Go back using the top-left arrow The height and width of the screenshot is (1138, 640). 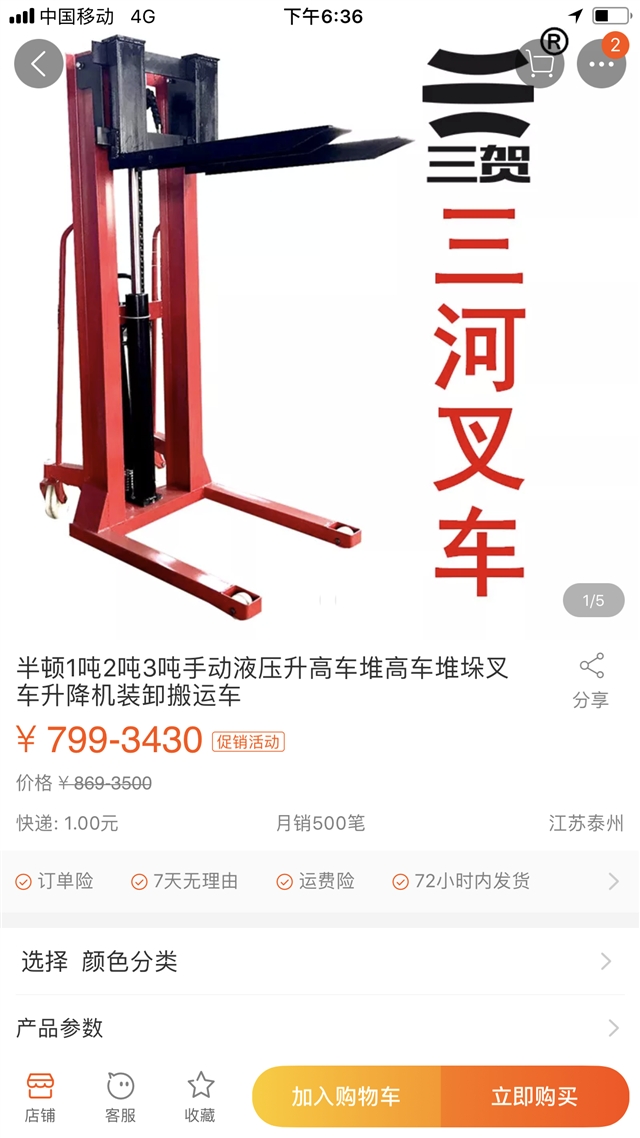click(x=39, y=64)
